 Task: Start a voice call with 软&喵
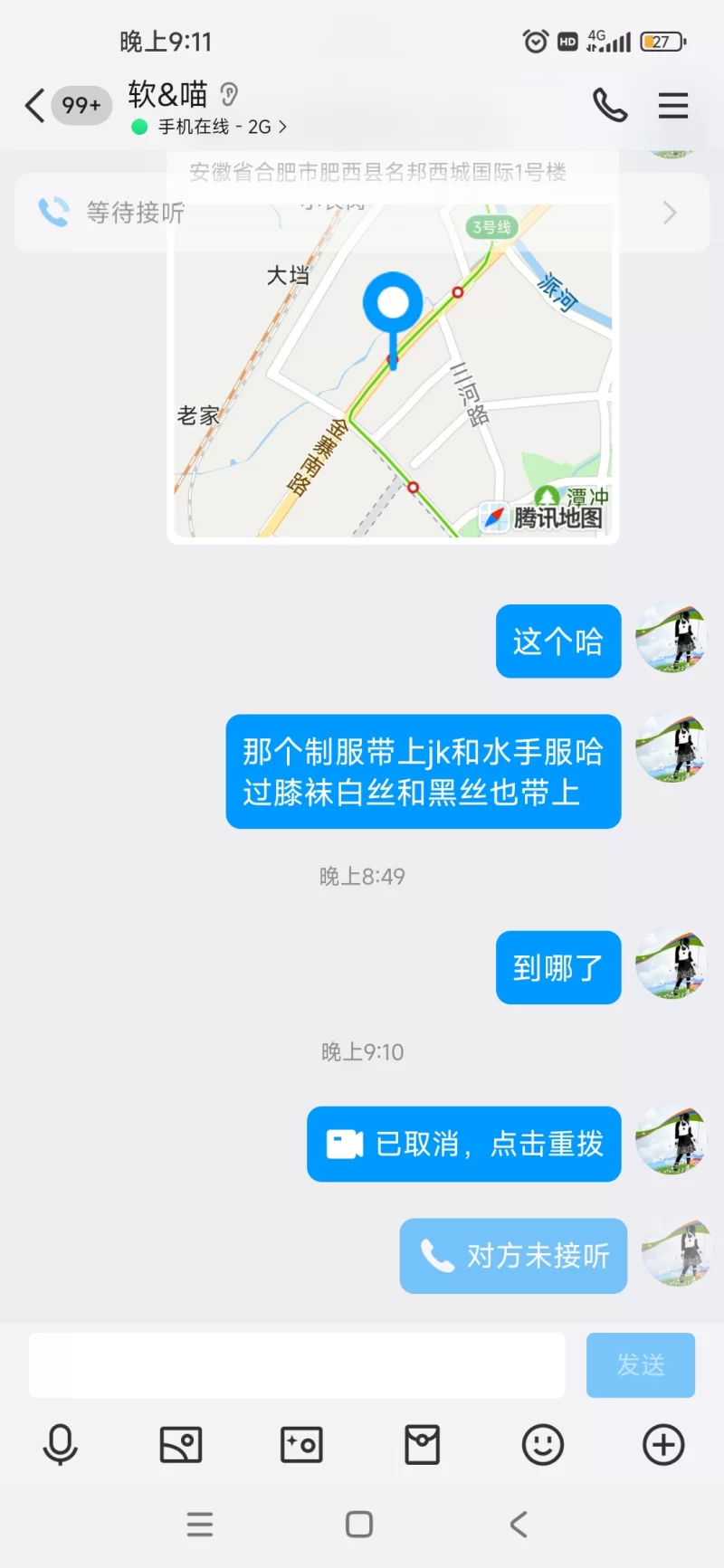[x=609, y=106]
